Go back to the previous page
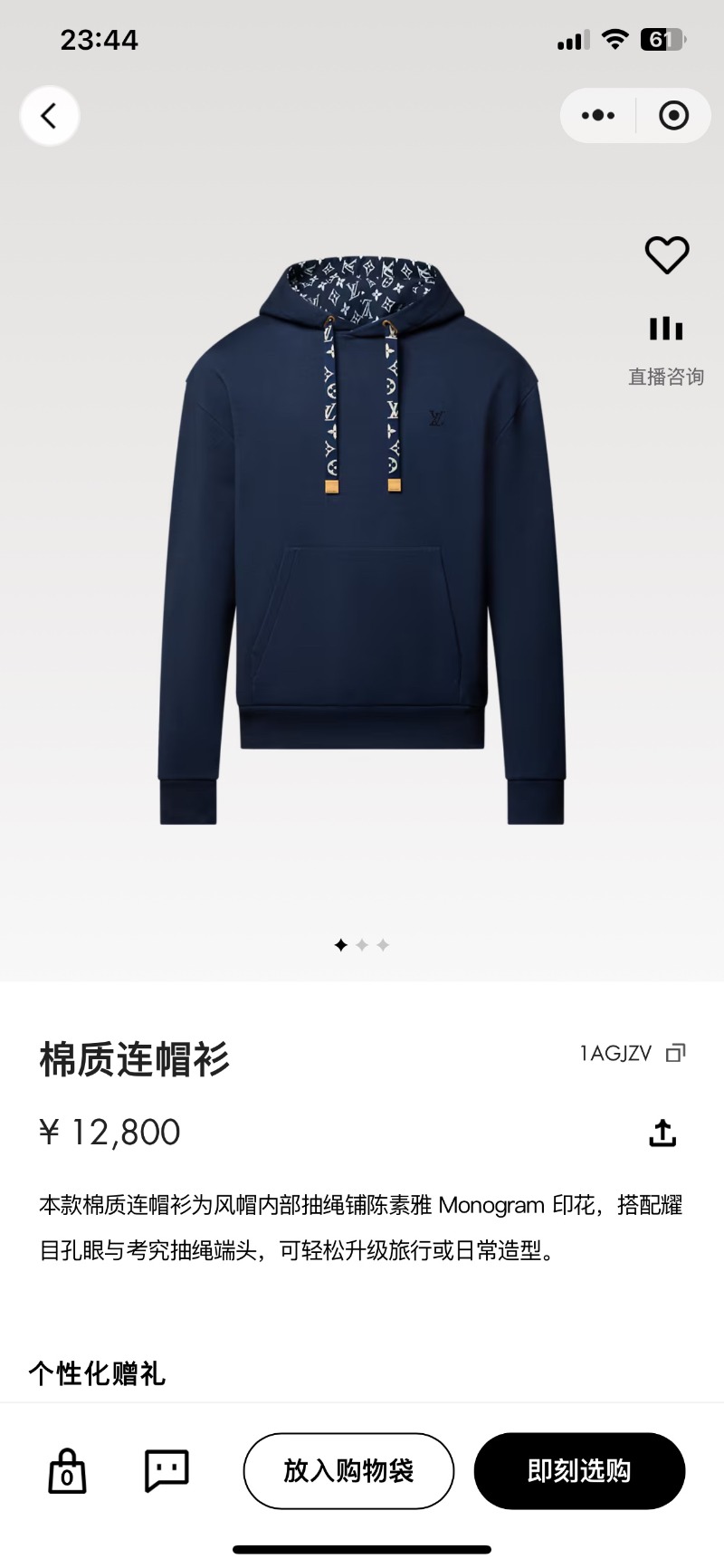 [x=50, y=116]
